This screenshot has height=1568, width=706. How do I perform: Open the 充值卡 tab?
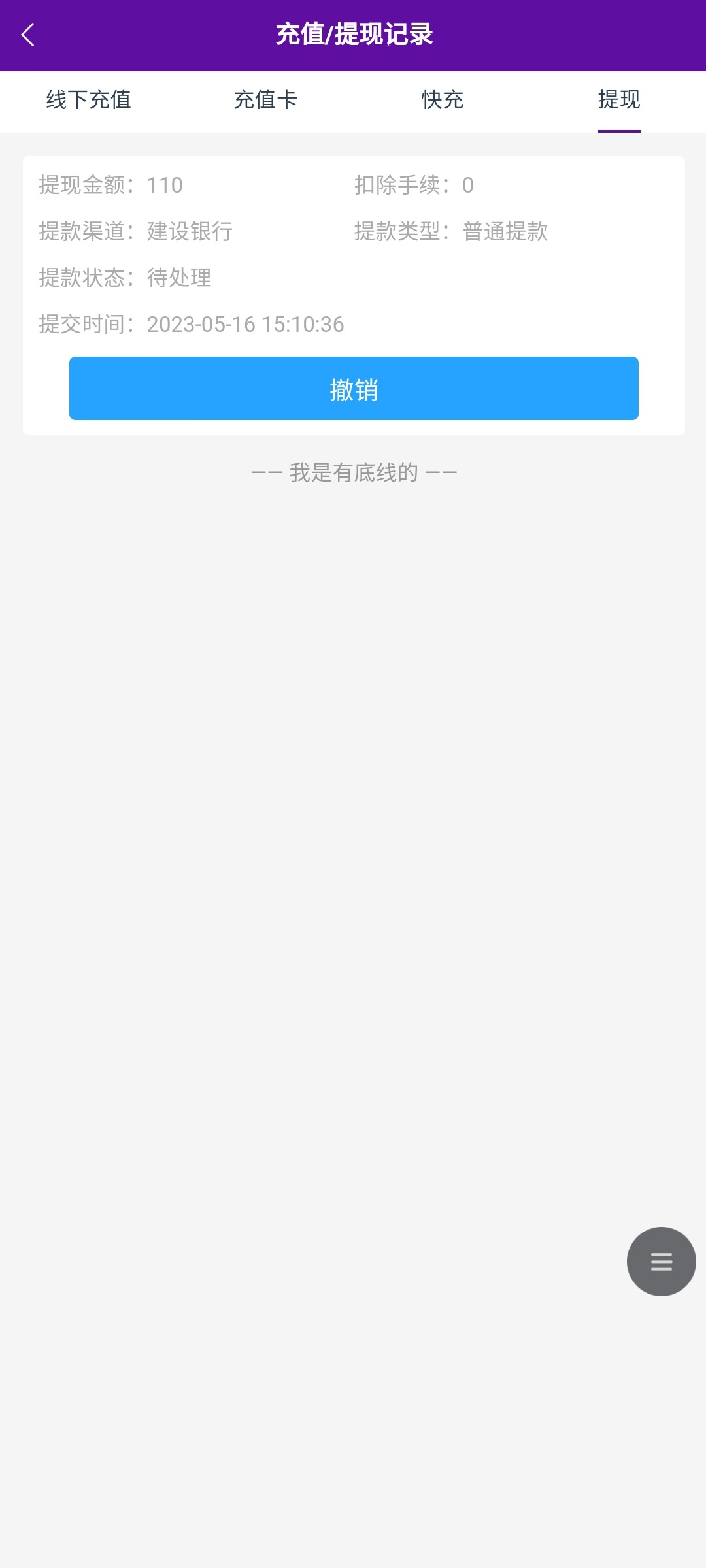click(x=265, y=101)
